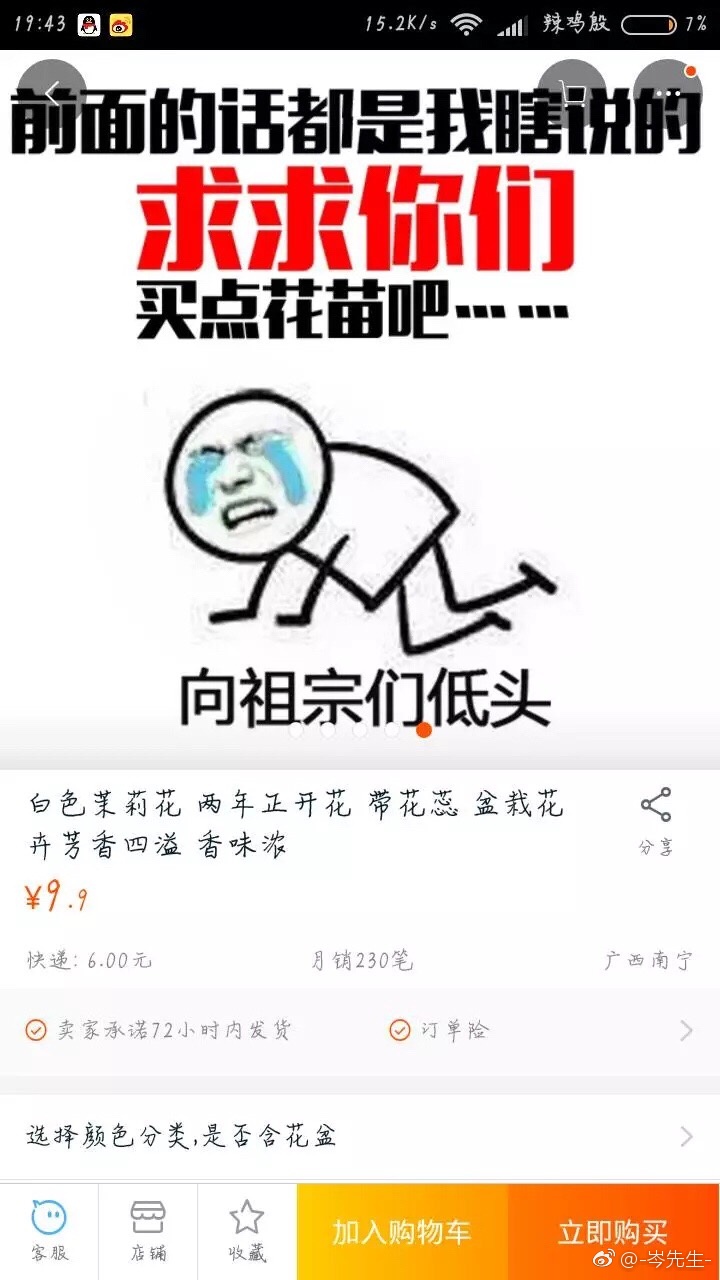
Task: Select the orange active carousel indicator dot
Action: (x=422, y=731)
